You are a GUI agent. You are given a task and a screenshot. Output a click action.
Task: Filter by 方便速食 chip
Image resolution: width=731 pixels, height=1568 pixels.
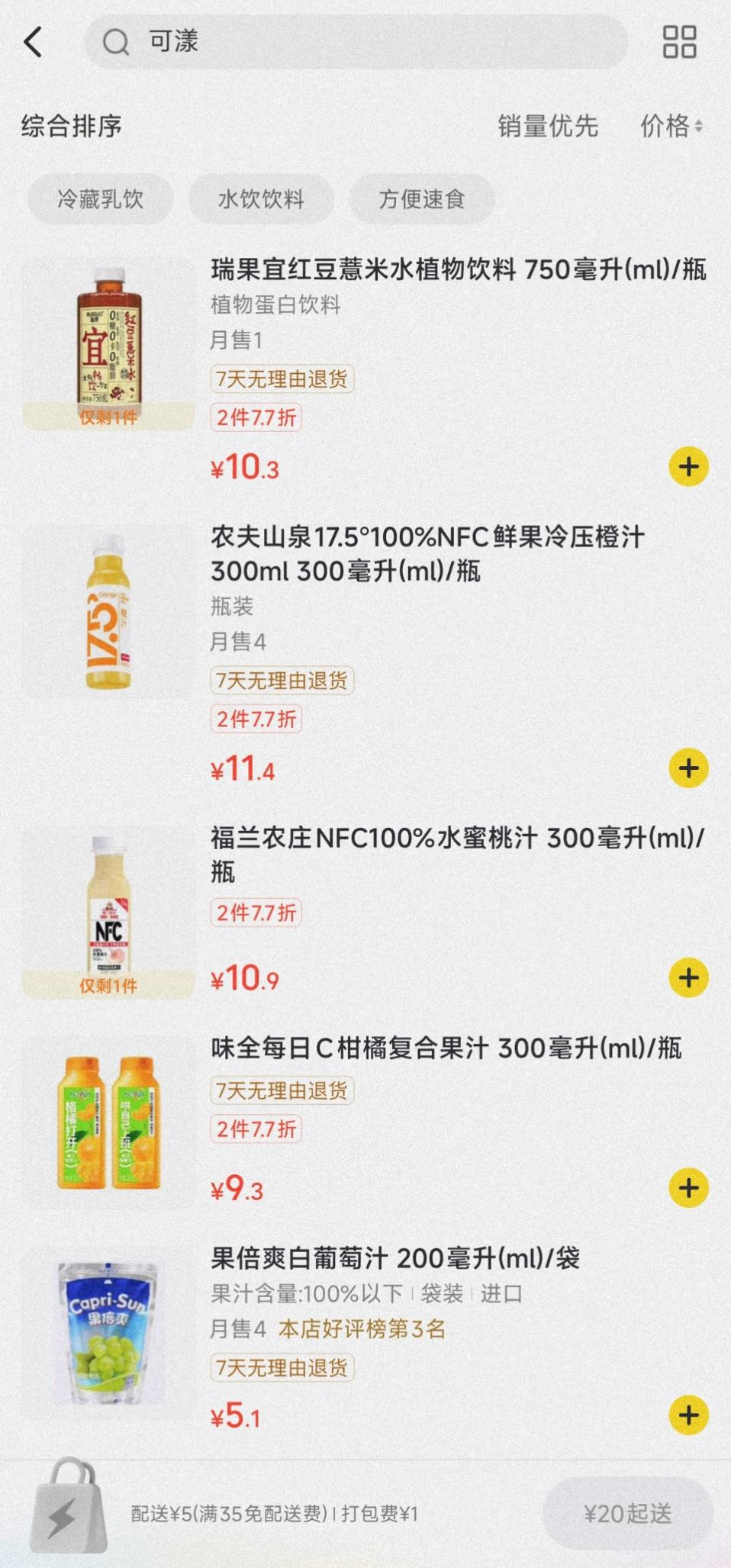pos(422,199)
